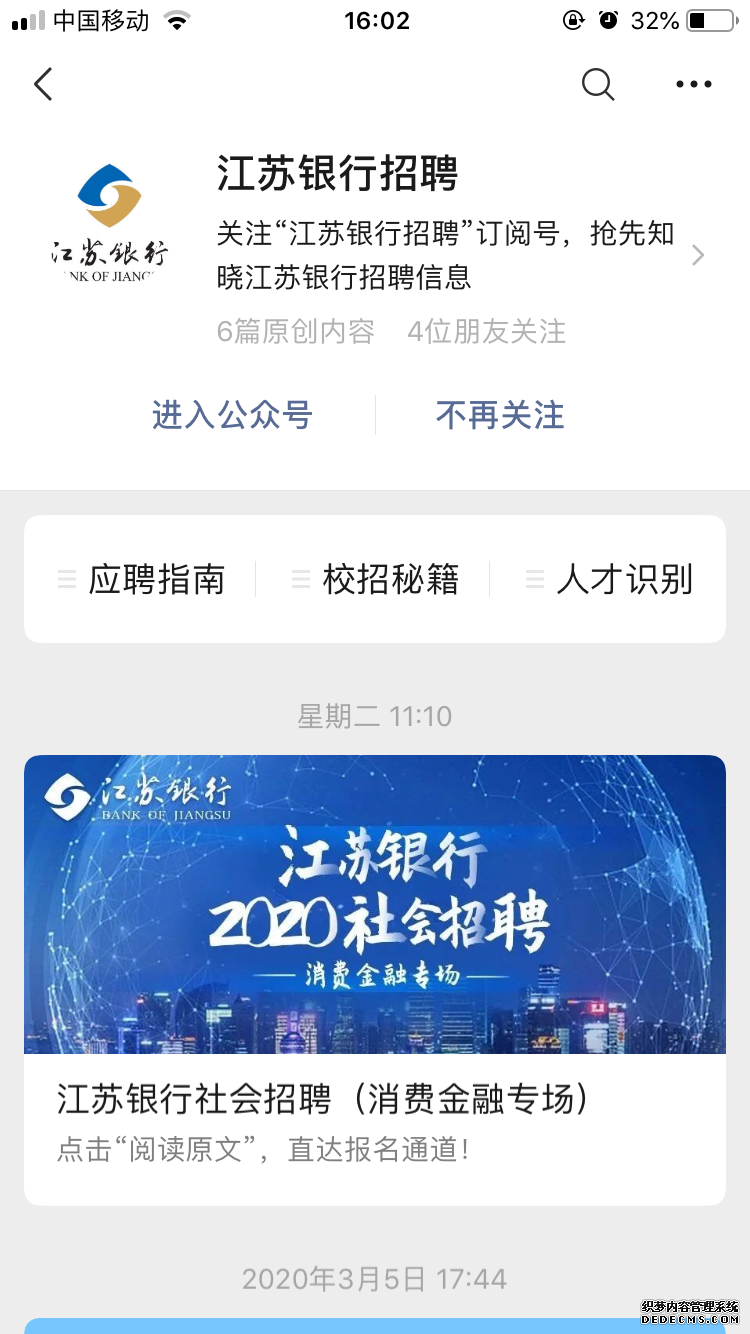Open the 校招秘籍 menu

[x=375, y=579]
